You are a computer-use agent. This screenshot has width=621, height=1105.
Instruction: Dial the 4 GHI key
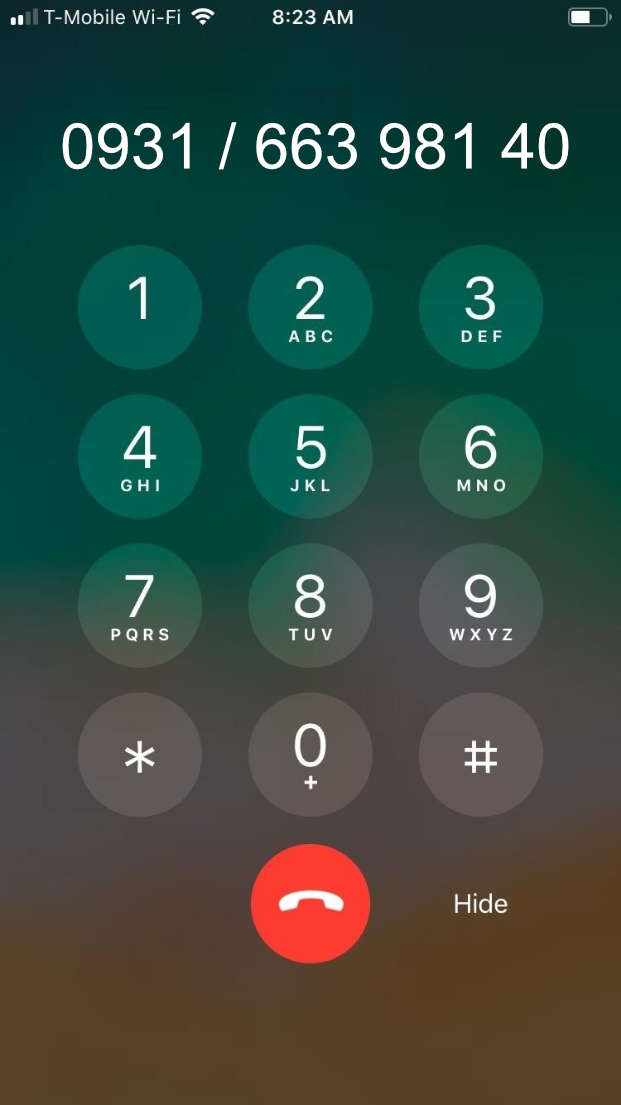[140, 456]
